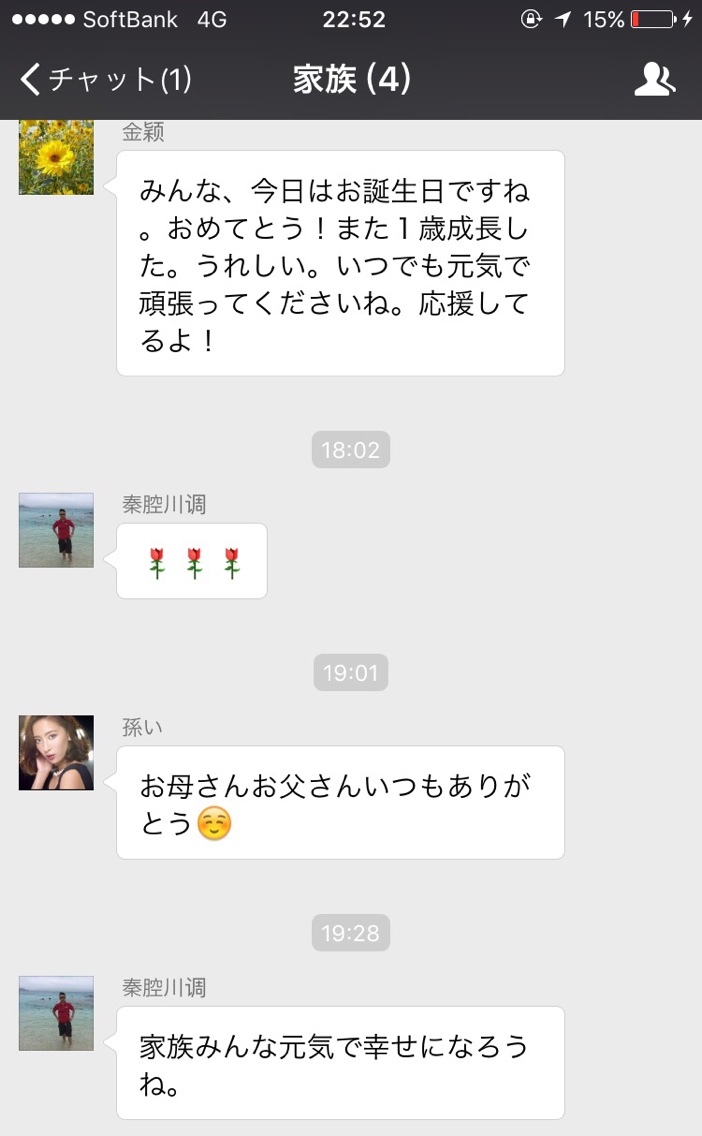The width and height of the screenshot is (702, 1136).
Task: Tap 秦腔川调's avatar beside the roses message
Action: click(56, 530)
